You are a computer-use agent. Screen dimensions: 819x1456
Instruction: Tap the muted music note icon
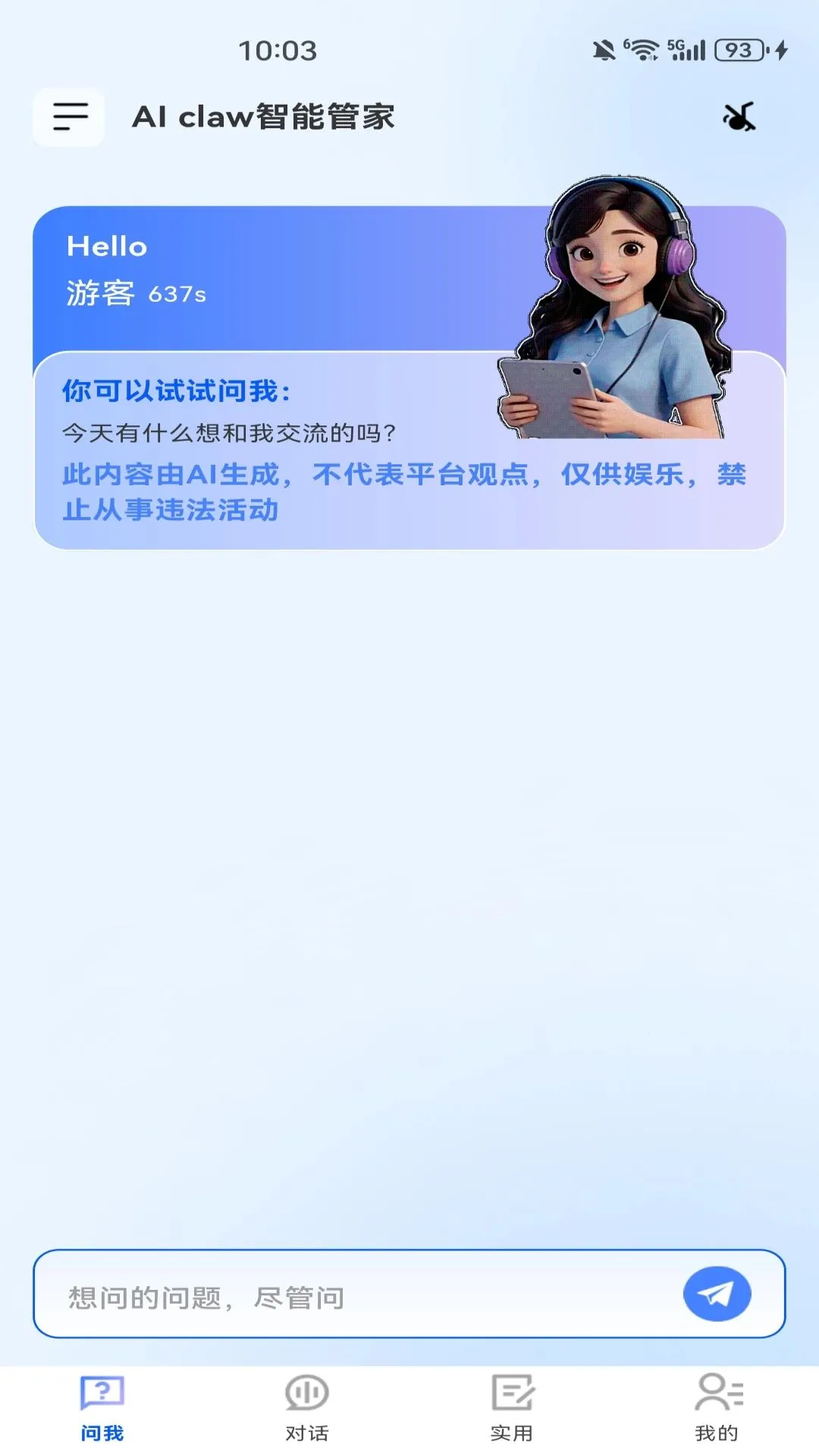click(739, 117)
